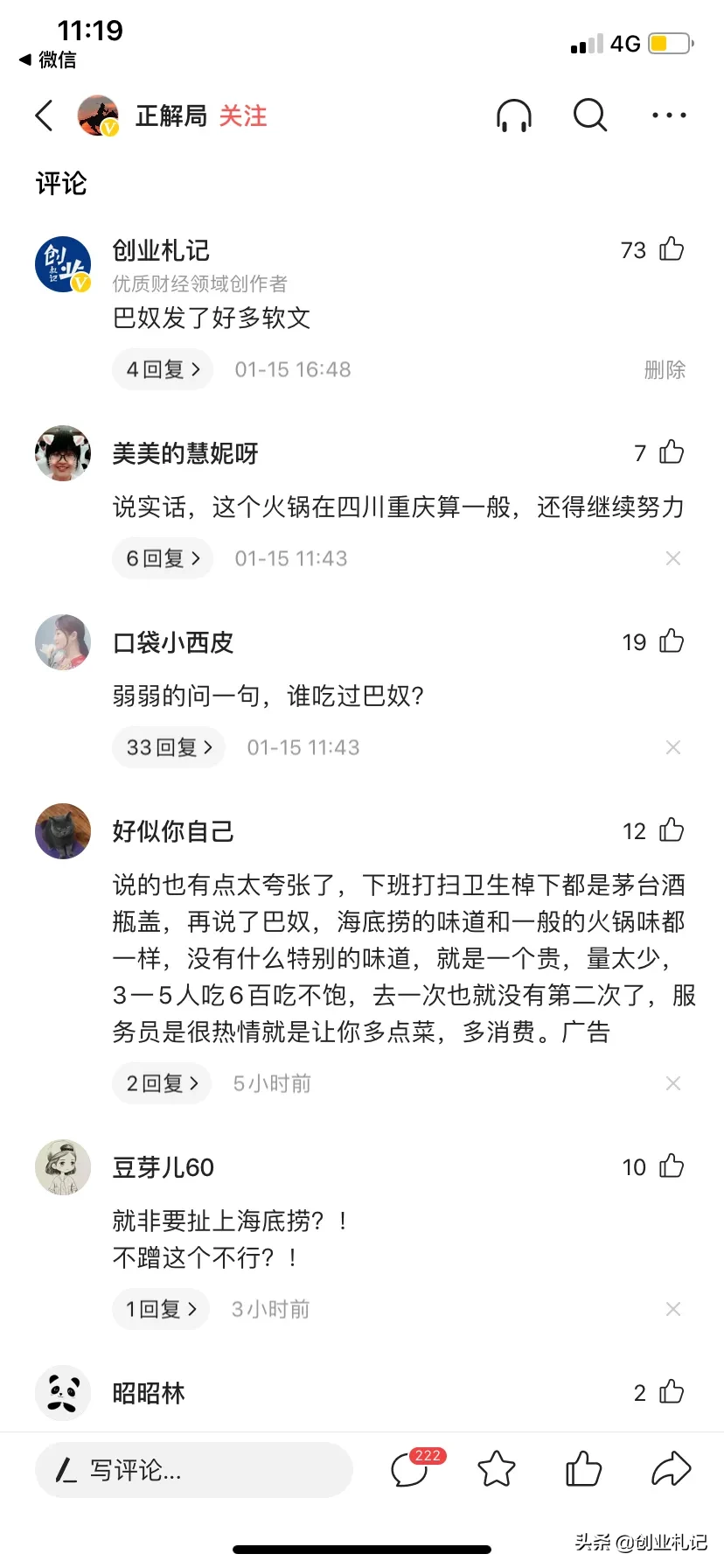Share the article with the arrow icon

[x=671, y=1469]
